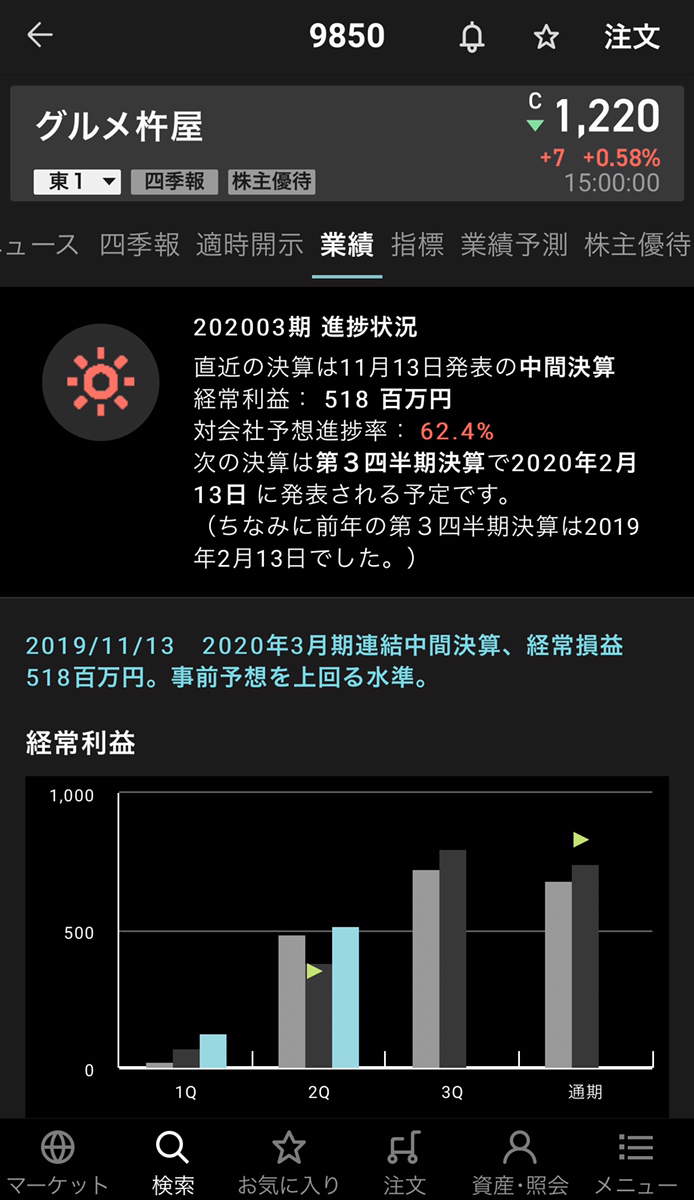Viewport: 694px width, 1200px height.
Task: Open the price alert bell
Action: click(472, 37)
